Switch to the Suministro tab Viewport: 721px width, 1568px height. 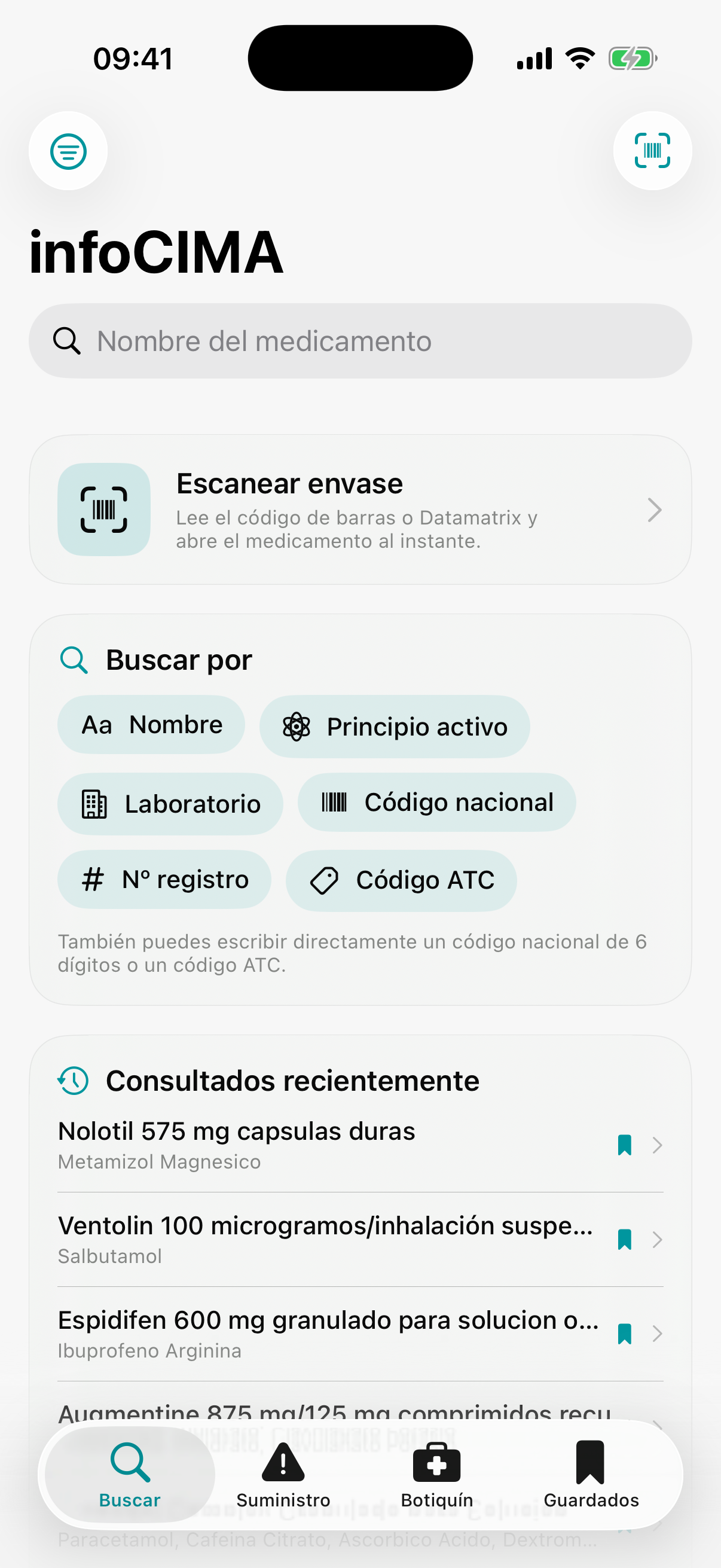coord(283,1475)
